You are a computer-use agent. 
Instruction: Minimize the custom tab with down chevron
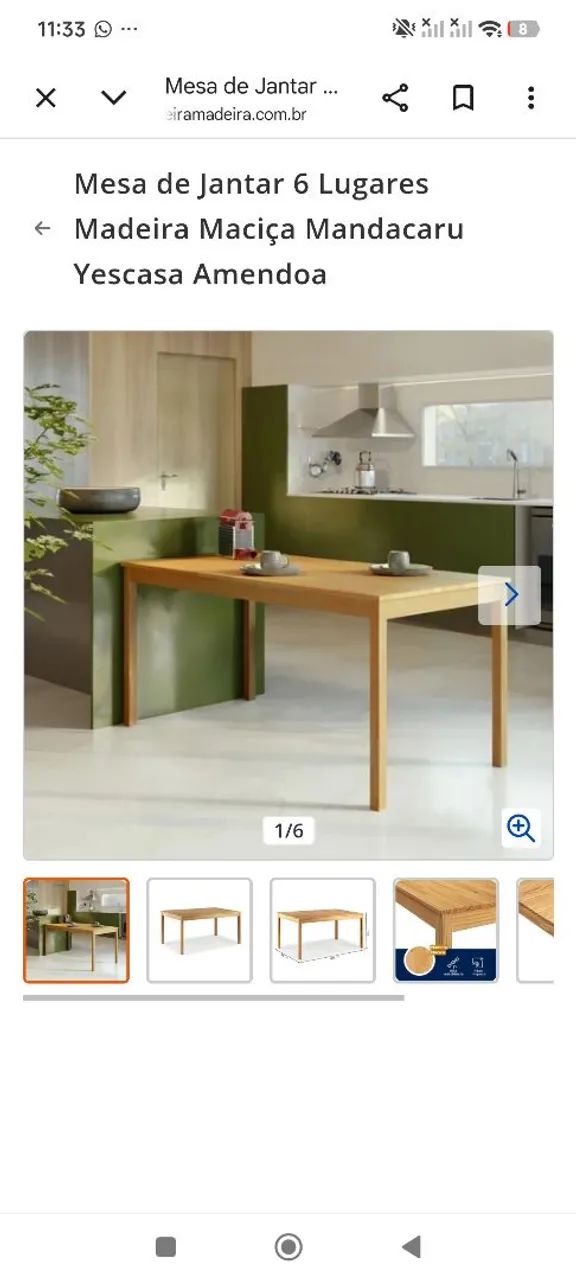(114, 97)
